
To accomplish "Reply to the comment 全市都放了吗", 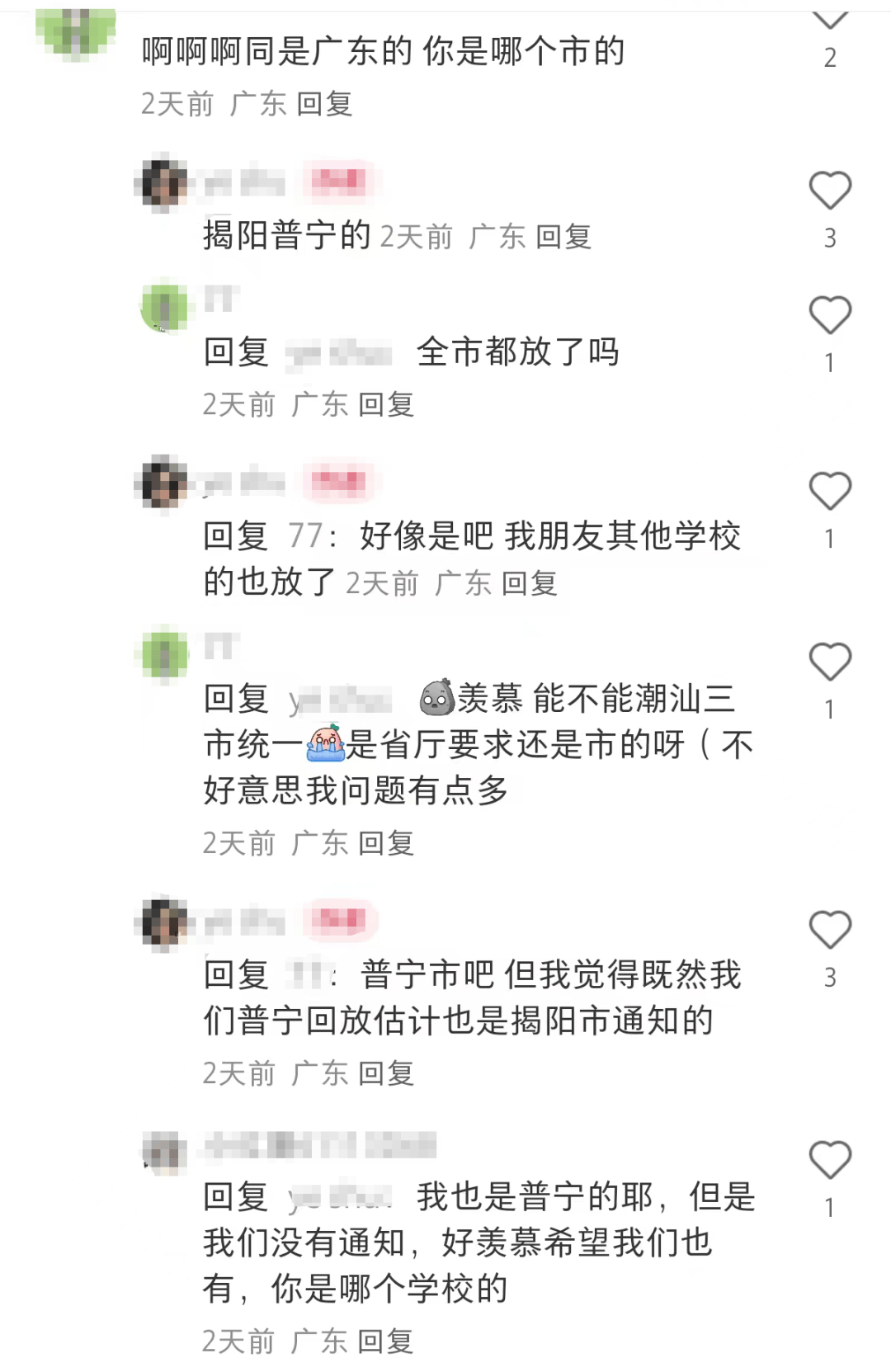I will [386, 405].
